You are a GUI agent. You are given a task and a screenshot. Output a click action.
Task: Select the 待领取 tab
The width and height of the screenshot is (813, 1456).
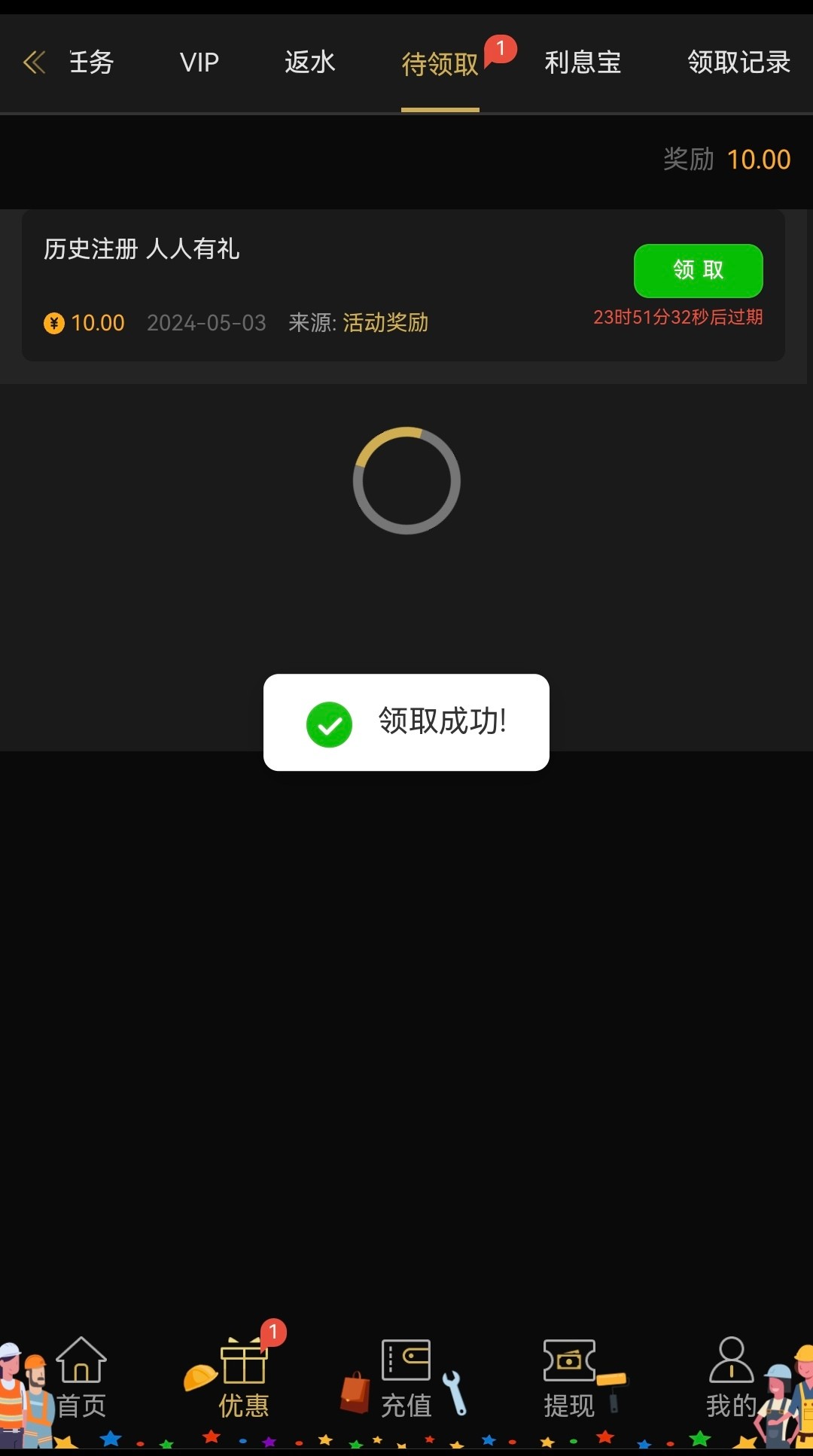(x=440, y=64)
